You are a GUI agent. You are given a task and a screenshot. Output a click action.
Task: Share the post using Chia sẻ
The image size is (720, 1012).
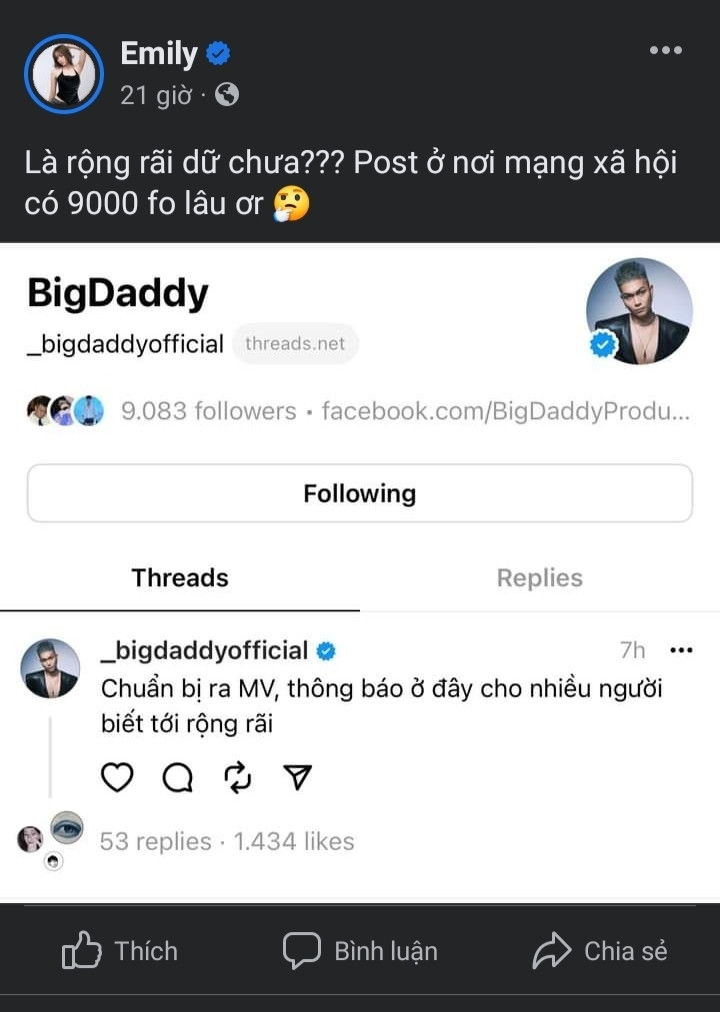coord(600,951)
